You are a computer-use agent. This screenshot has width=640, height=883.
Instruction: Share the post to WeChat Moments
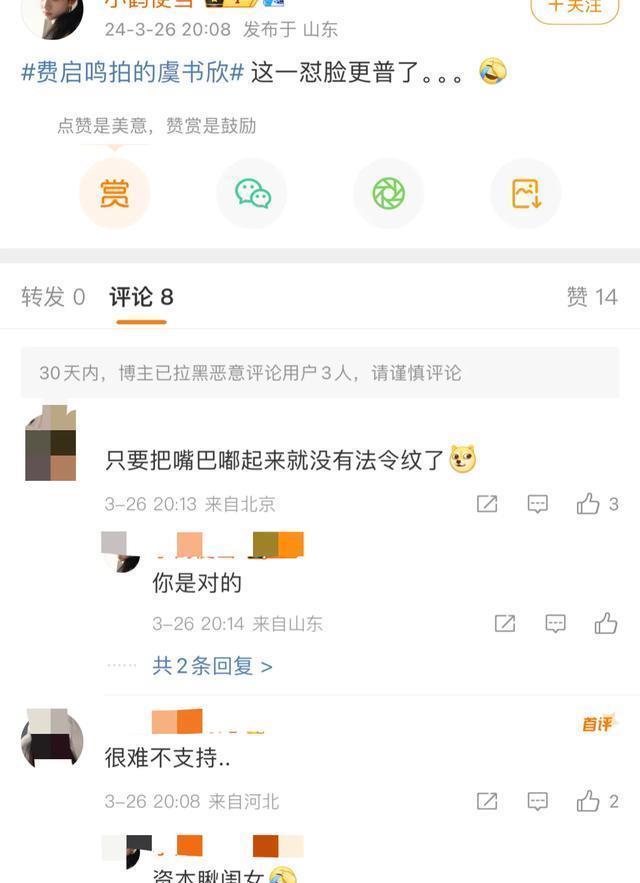tap(389, 193)
